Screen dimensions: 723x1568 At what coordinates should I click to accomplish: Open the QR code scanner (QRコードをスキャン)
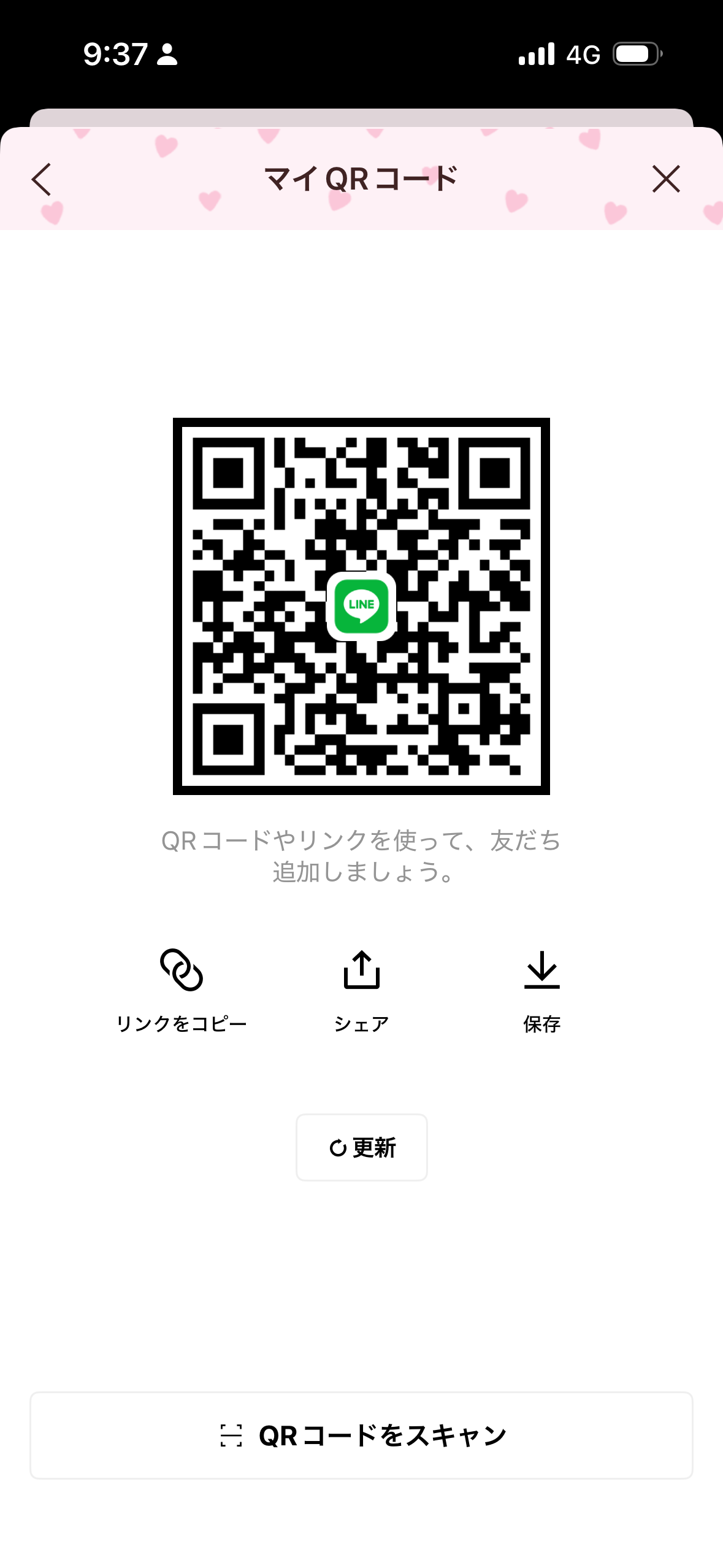point(362,1435)
